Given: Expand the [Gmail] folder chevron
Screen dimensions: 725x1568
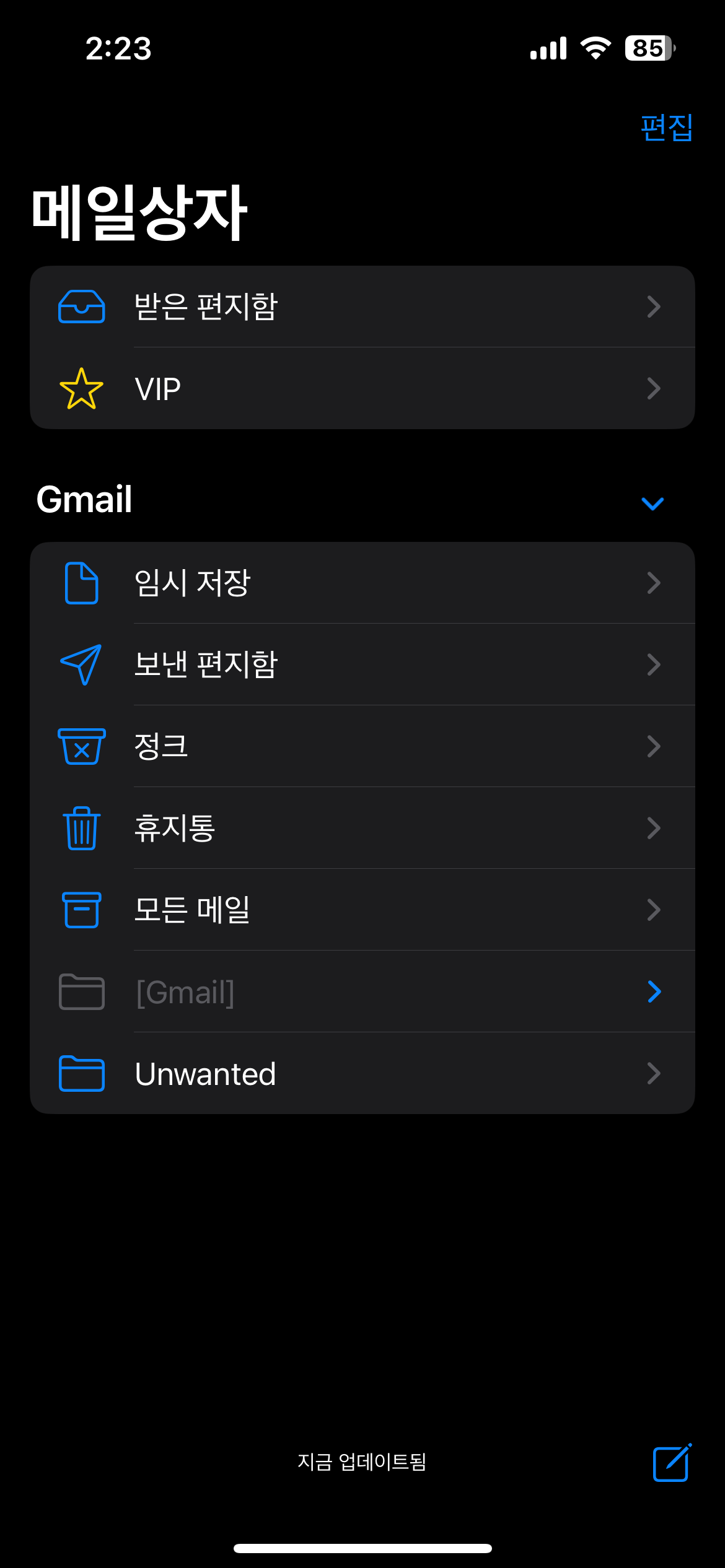Looking at the screenshot, I should [x=654, y=991].
